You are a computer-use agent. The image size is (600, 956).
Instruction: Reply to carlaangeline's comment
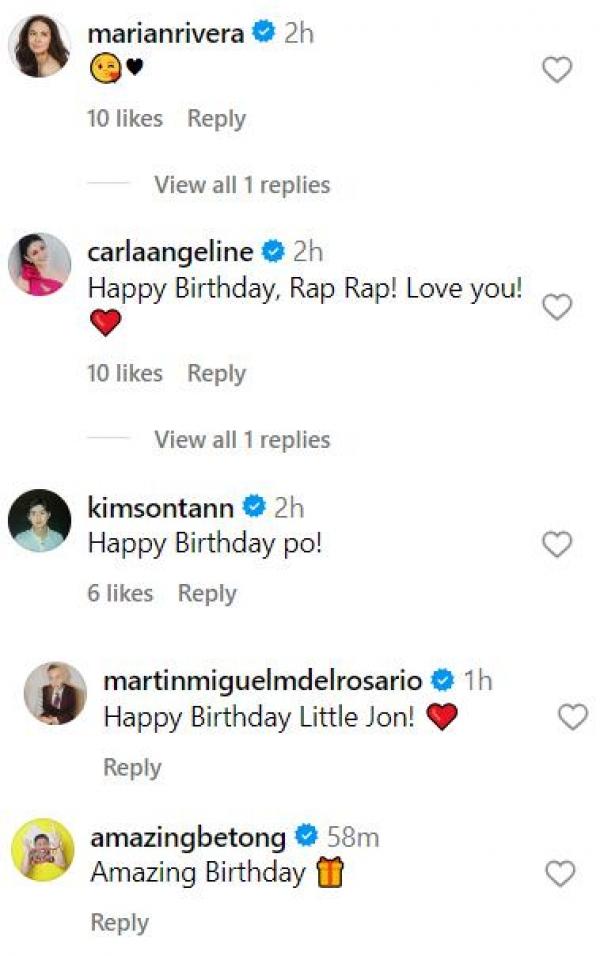click(216, 374)
